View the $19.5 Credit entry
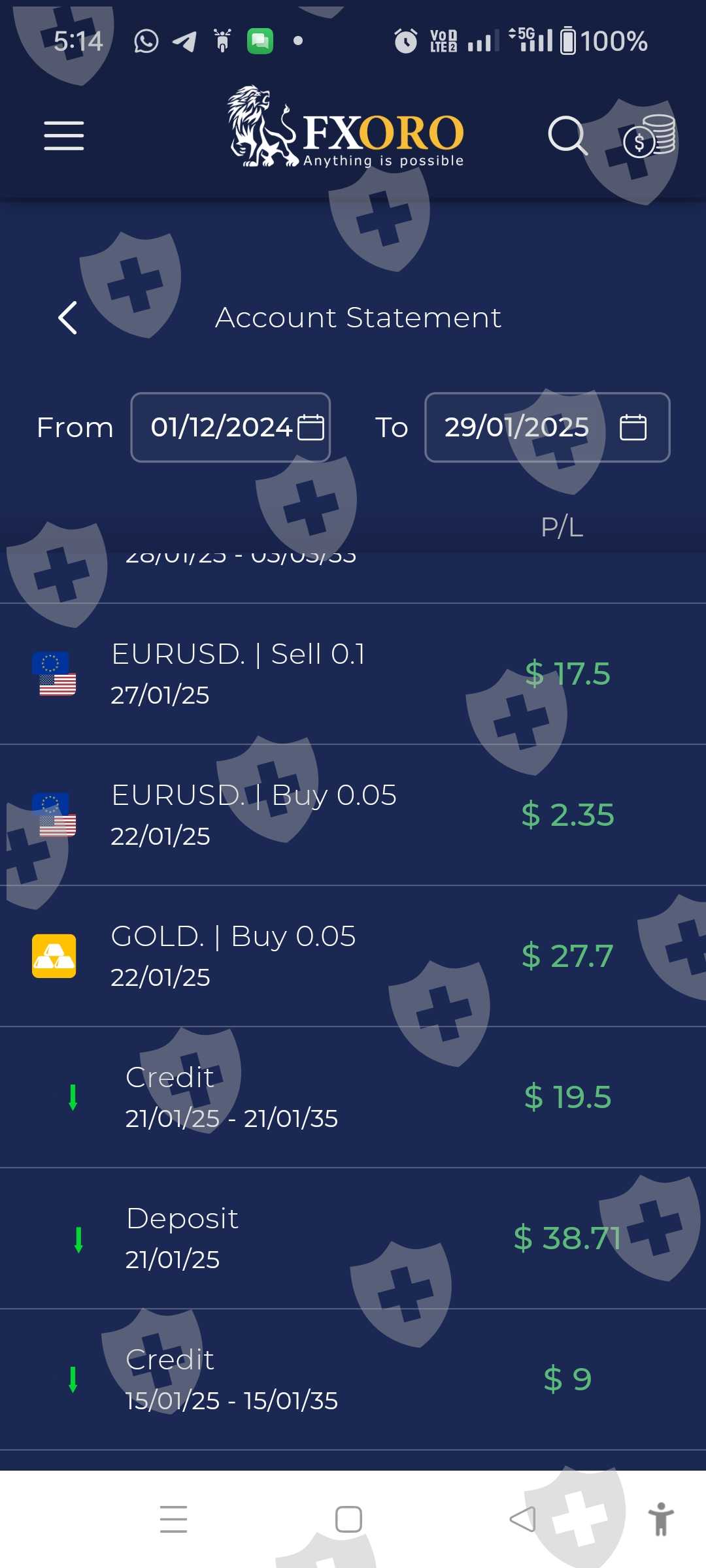 [x=353, y=1097]
